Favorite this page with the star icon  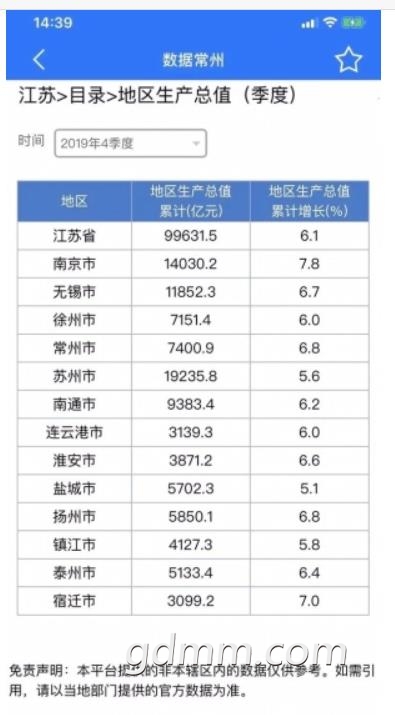(x=348, y=59)
